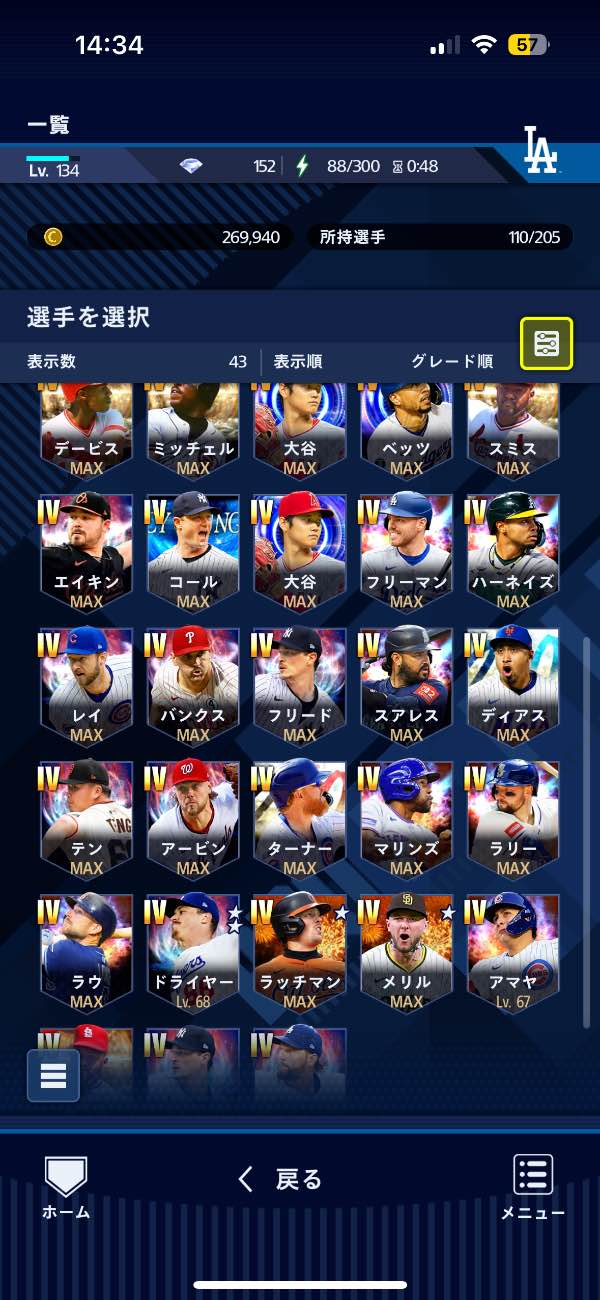Screen dimensions: 600x1300
Task: Open the ドライヤー Lv. 68 card
Action: [193, 951]
